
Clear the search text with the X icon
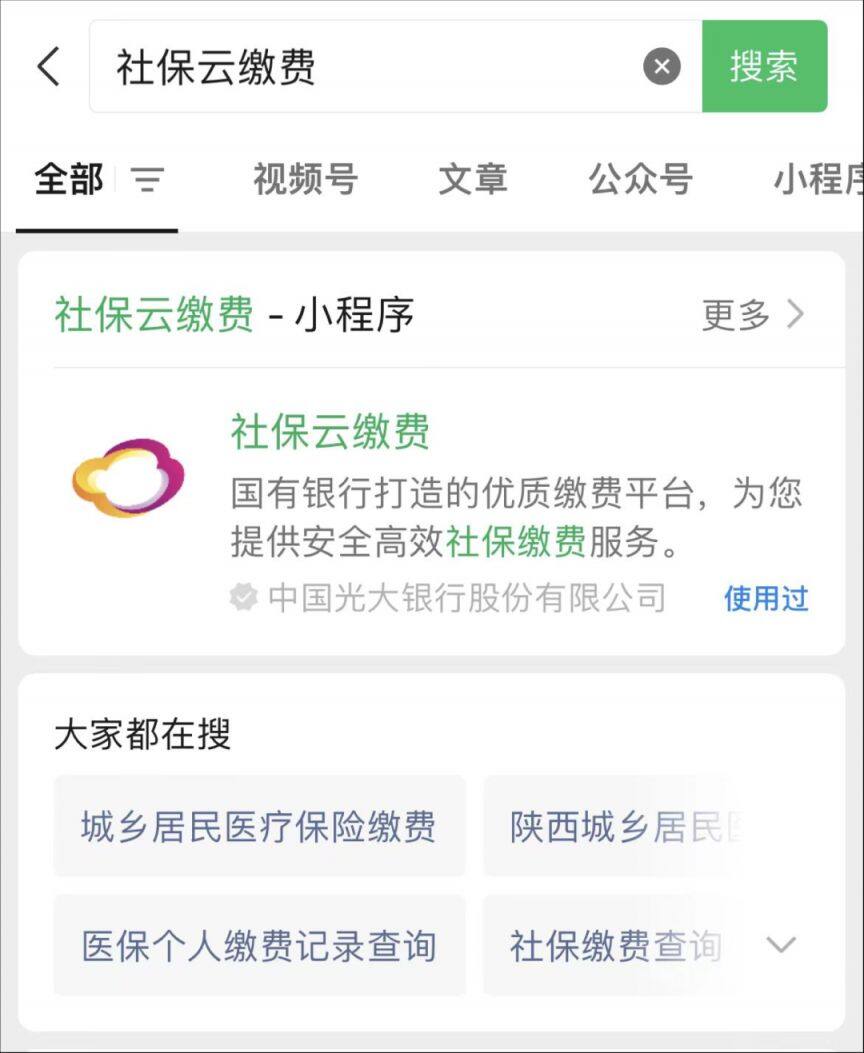point(661,67)
